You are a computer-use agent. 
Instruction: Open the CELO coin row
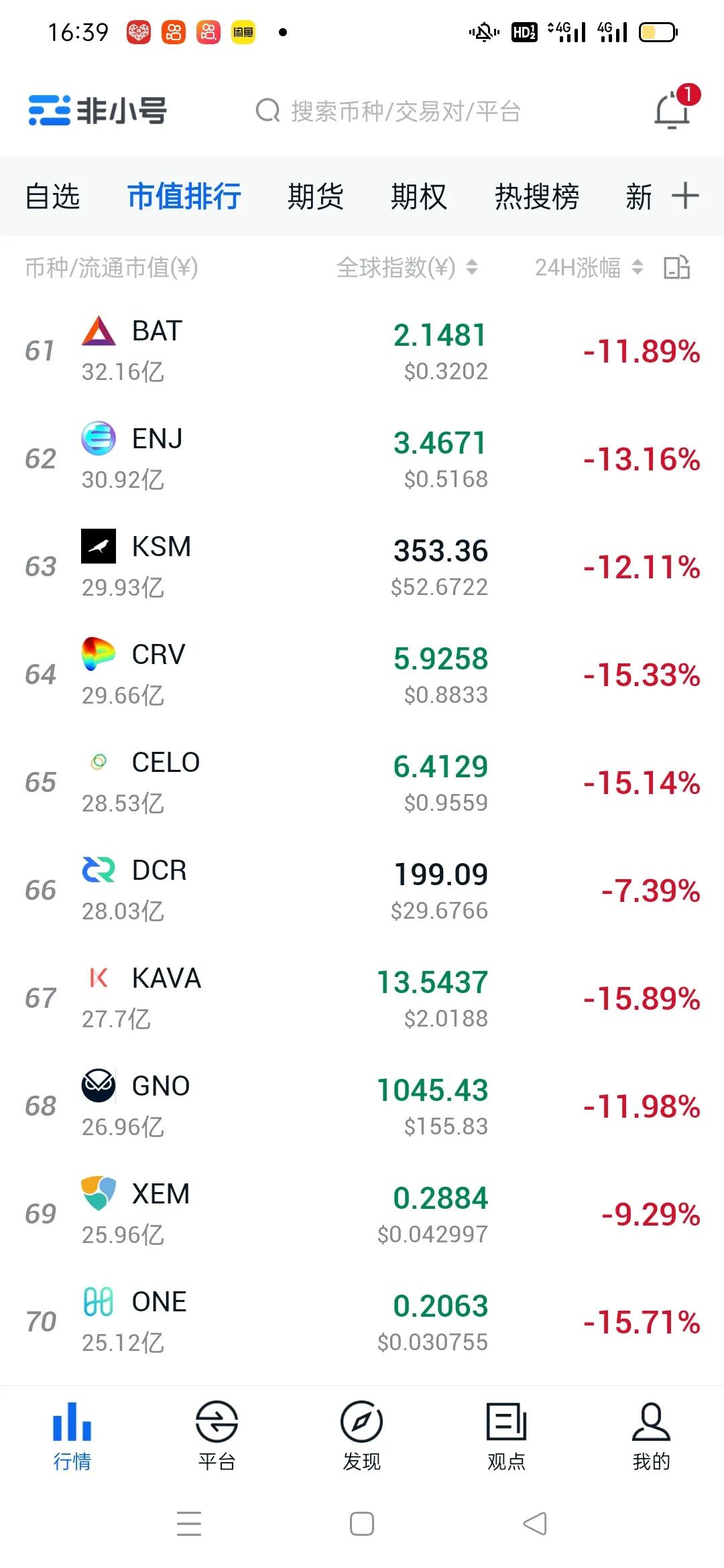362,783
